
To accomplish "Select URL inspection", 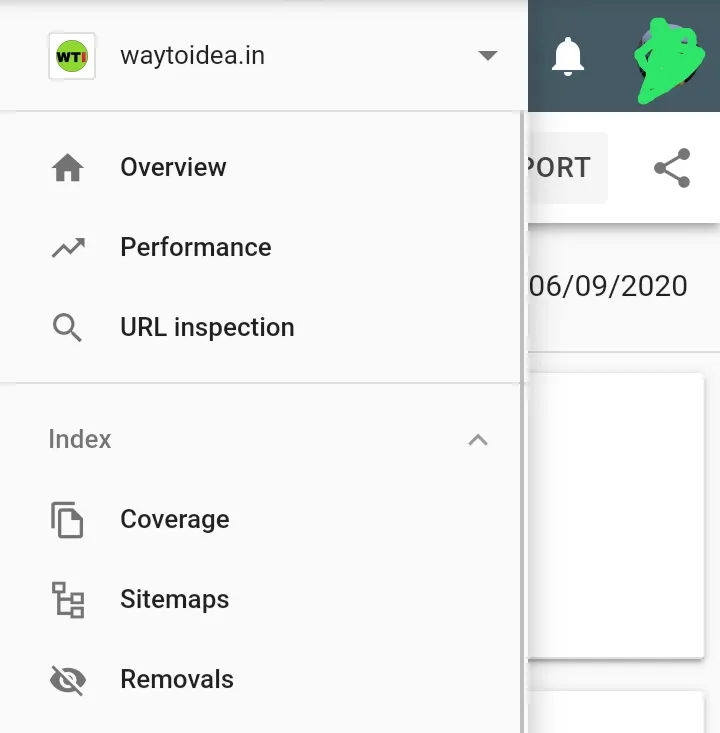I will point(206,327).
